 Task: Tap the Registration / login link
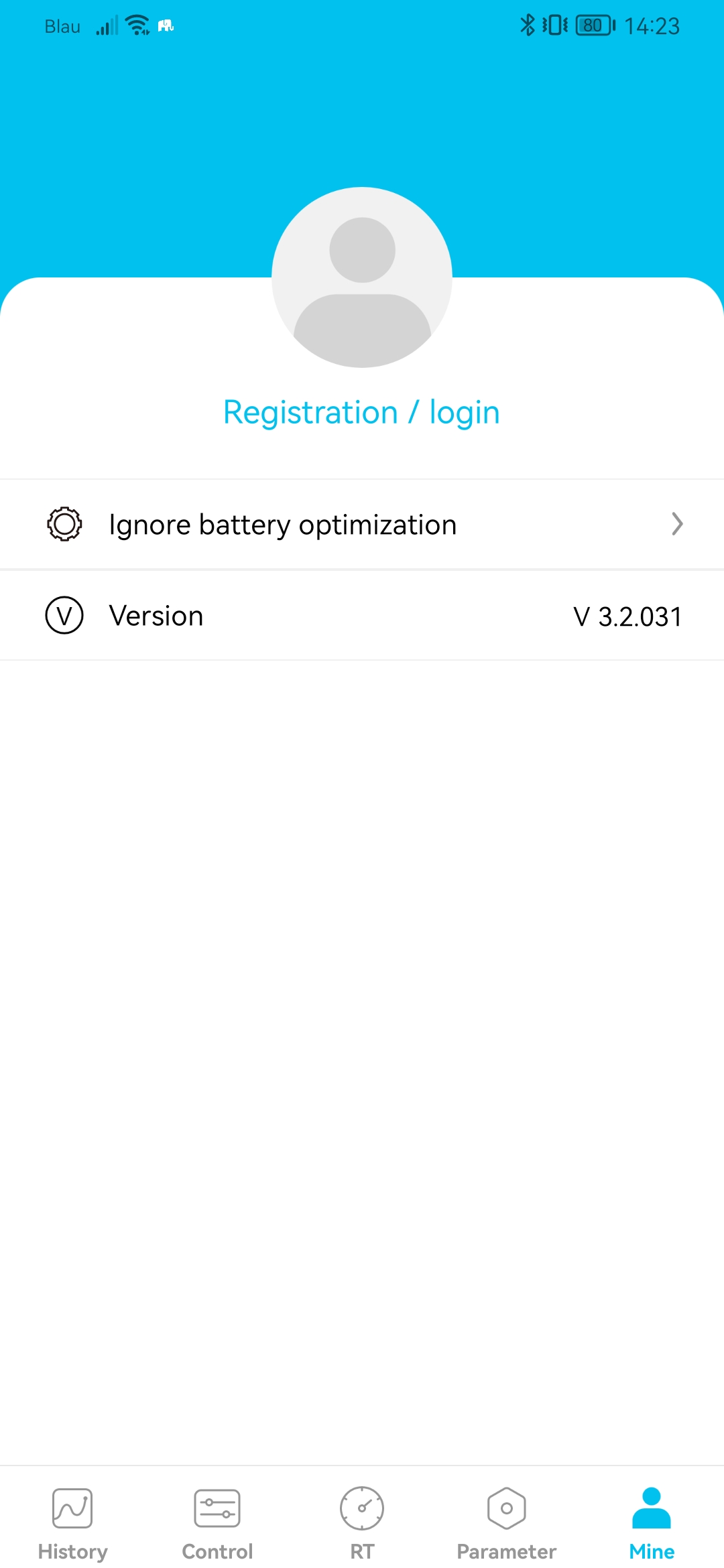(x=361, y=412)
